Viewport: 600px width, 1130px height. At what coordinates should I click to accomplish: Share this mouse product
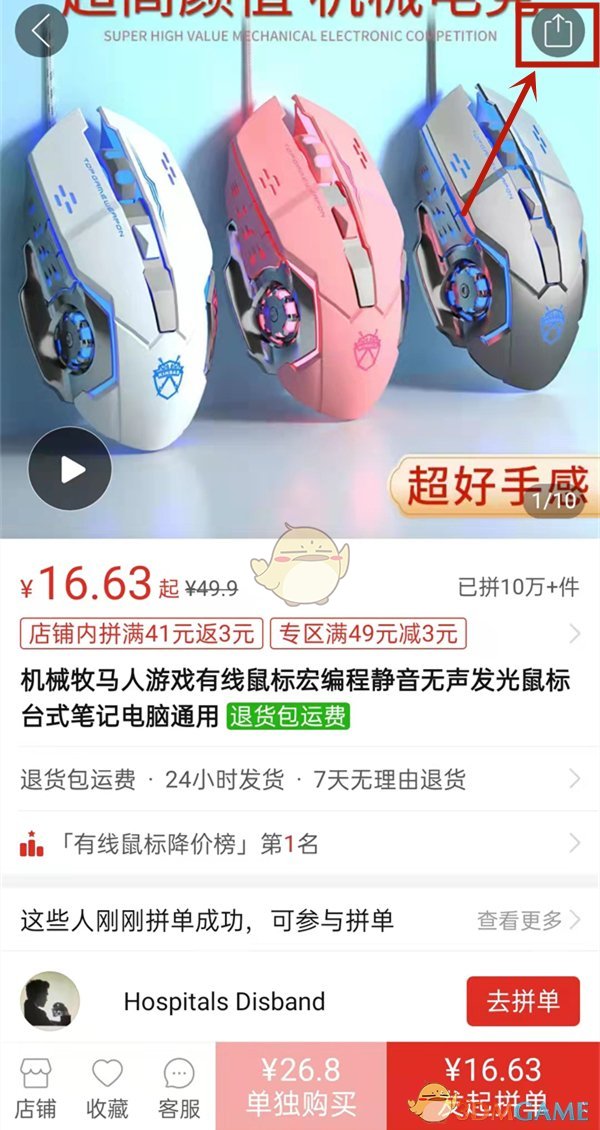pyautogui.click(x=555, y=32)
